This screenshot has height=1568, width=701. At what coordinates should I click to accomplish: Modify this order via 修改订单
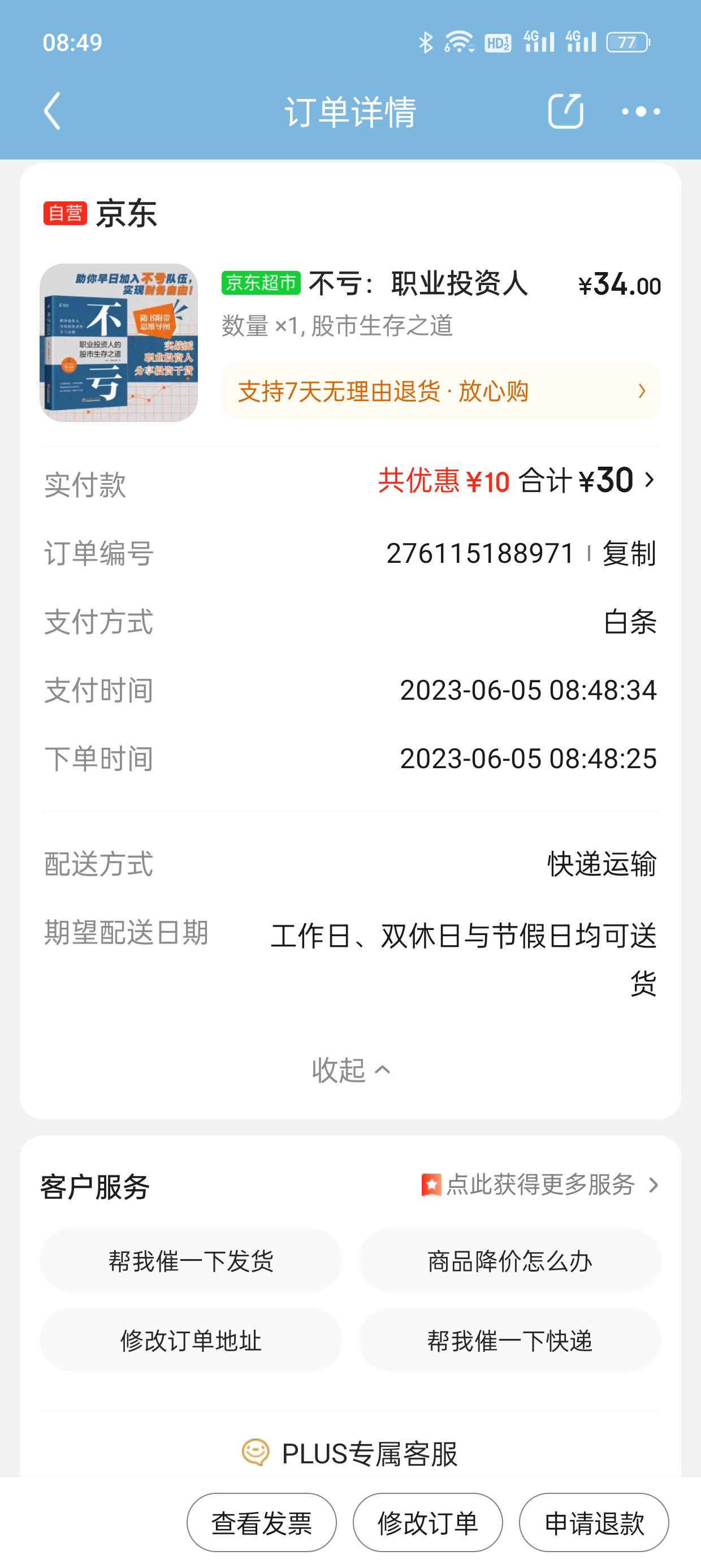pyautogui.click(x=428, y=1522)
